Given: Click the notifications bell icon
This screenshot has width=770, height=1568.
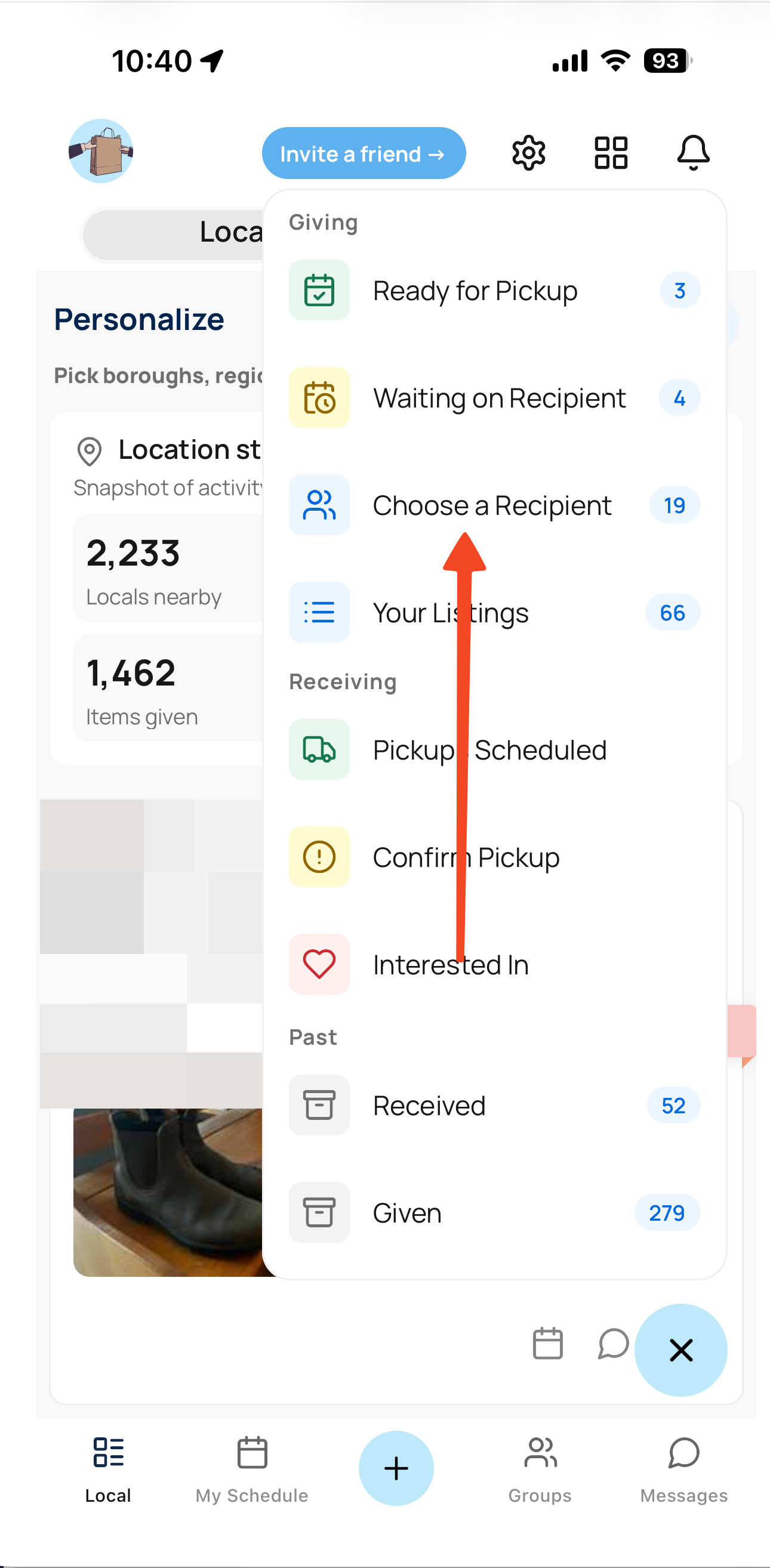Looking at the screenshot, I should coord(694,153).
